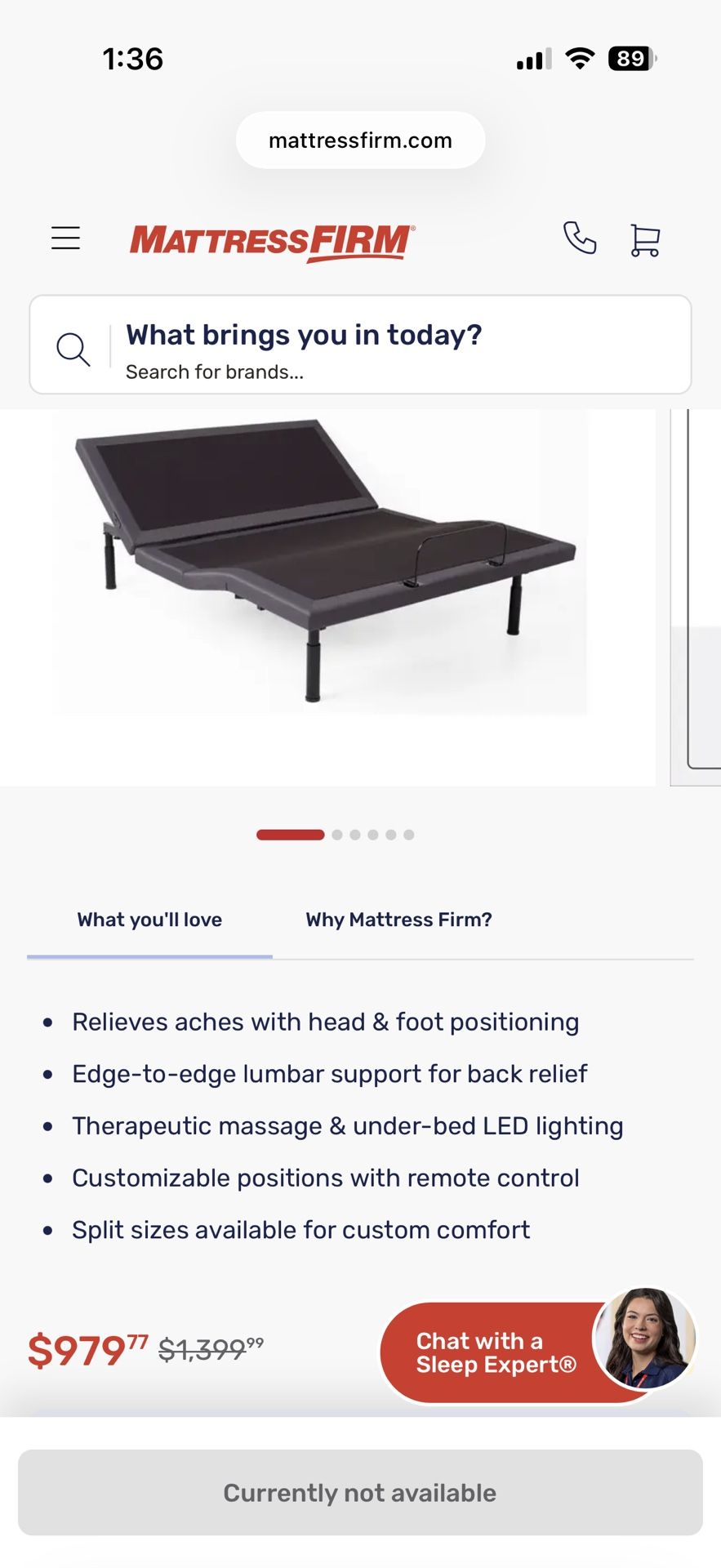Tap the image carousel page dots

tap(336, 835)
